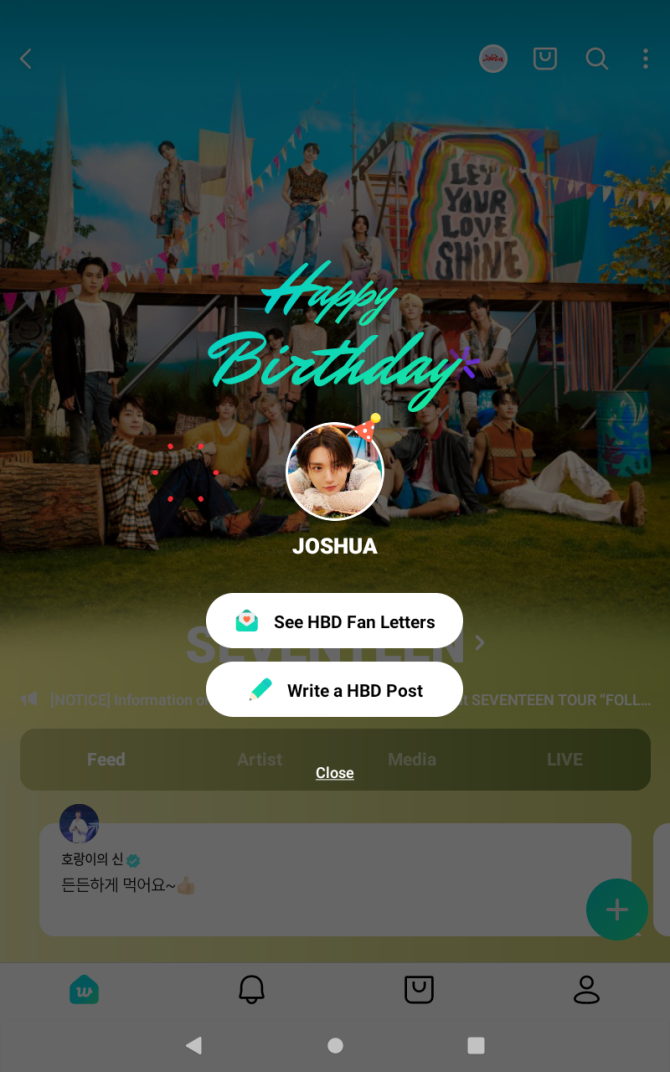Open JOSHUA's profile picture
Viewport: 670px width, 1072px height.
tap(335, 472)
